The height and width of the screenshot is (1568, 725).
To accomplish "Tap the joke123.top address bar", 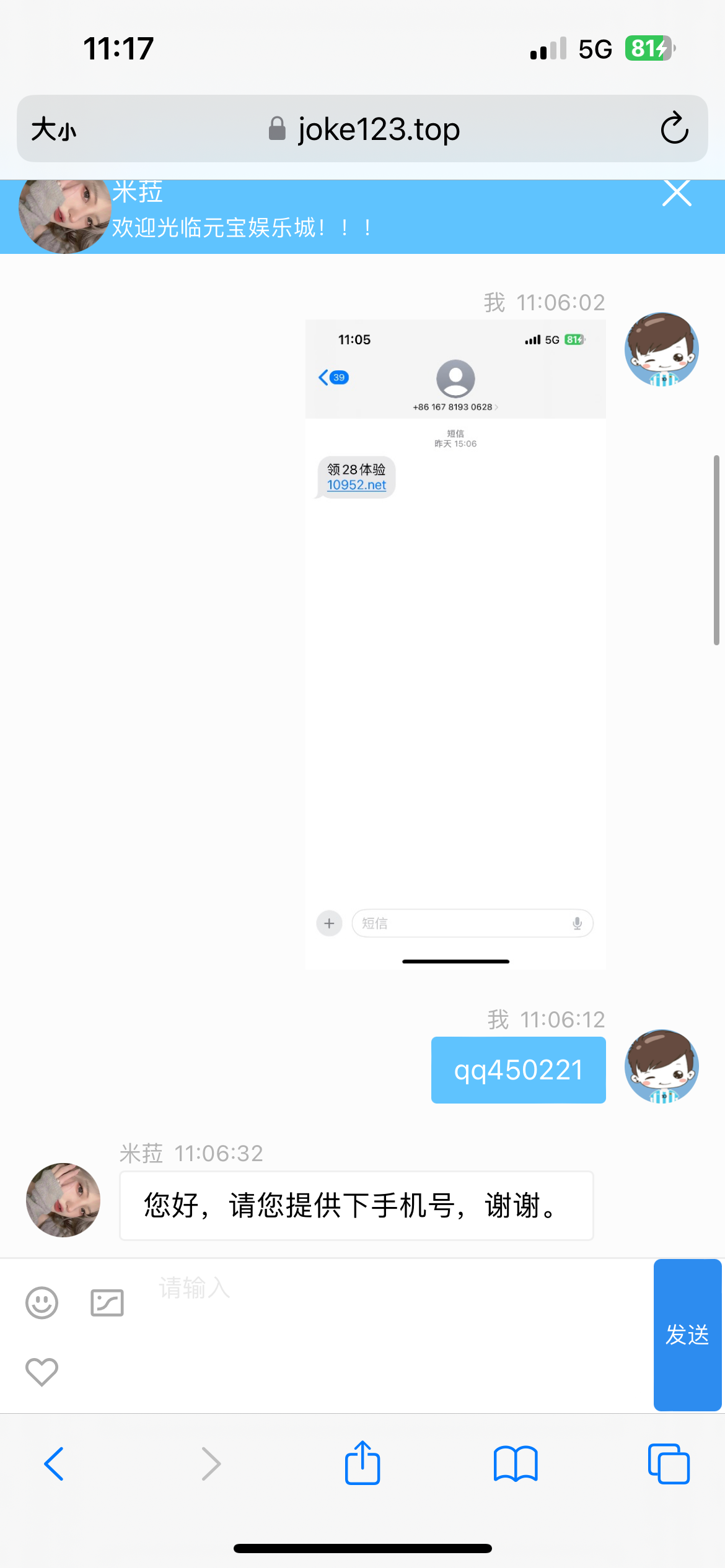I will tap(364, 129).
